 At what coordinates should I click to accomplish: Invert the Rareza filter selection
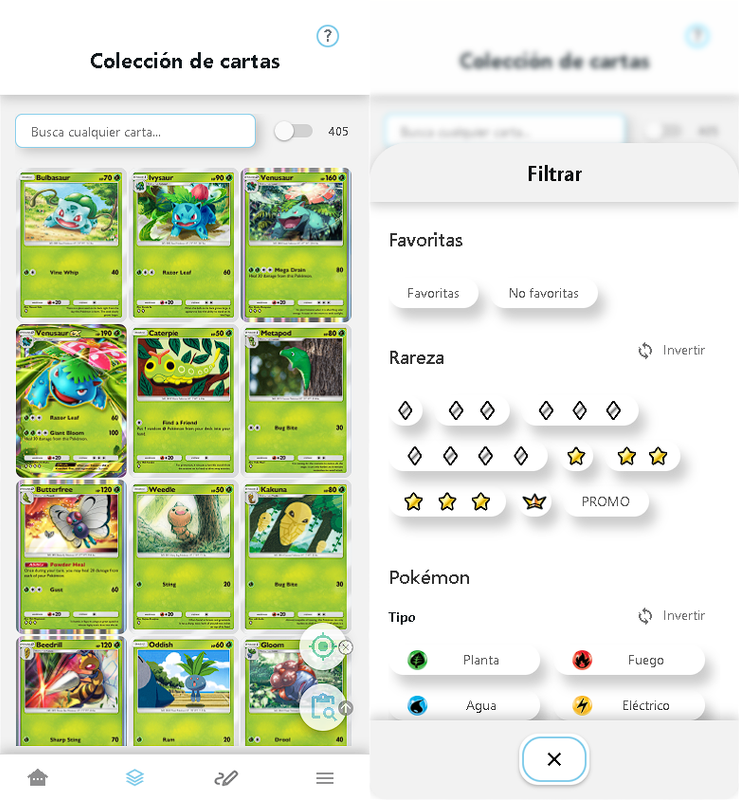pyautogui.click(x=671, y=351)
